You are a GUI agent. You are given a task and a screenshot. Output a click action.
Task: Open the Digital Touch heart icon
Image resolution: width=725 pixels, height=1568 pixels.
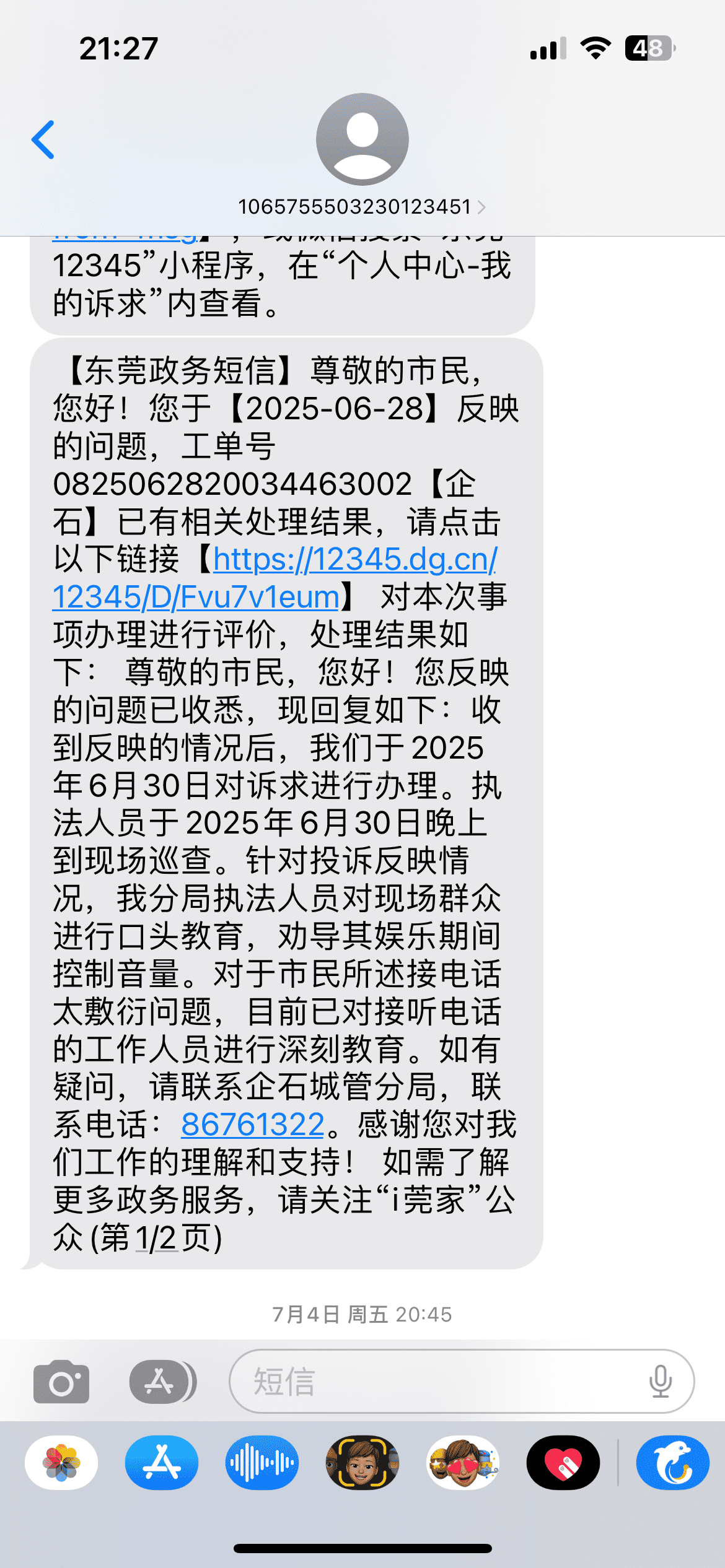point(563,1462)
